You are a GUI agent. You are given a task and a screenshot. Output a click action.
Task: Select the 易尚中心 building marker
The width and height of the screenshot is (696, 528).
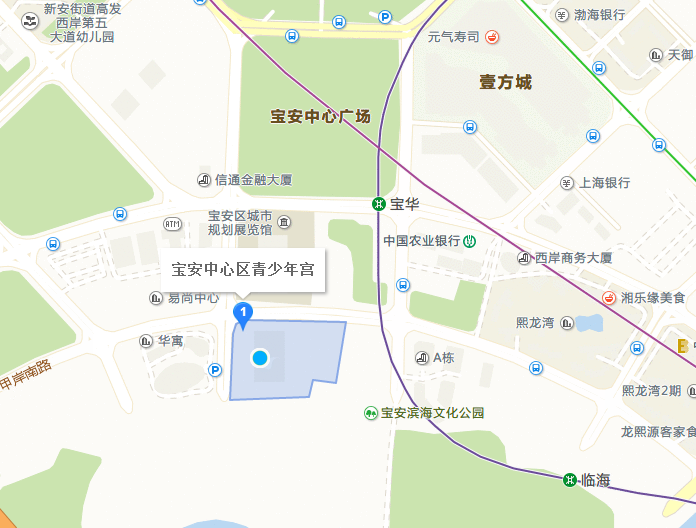click(x=155, y=298)
